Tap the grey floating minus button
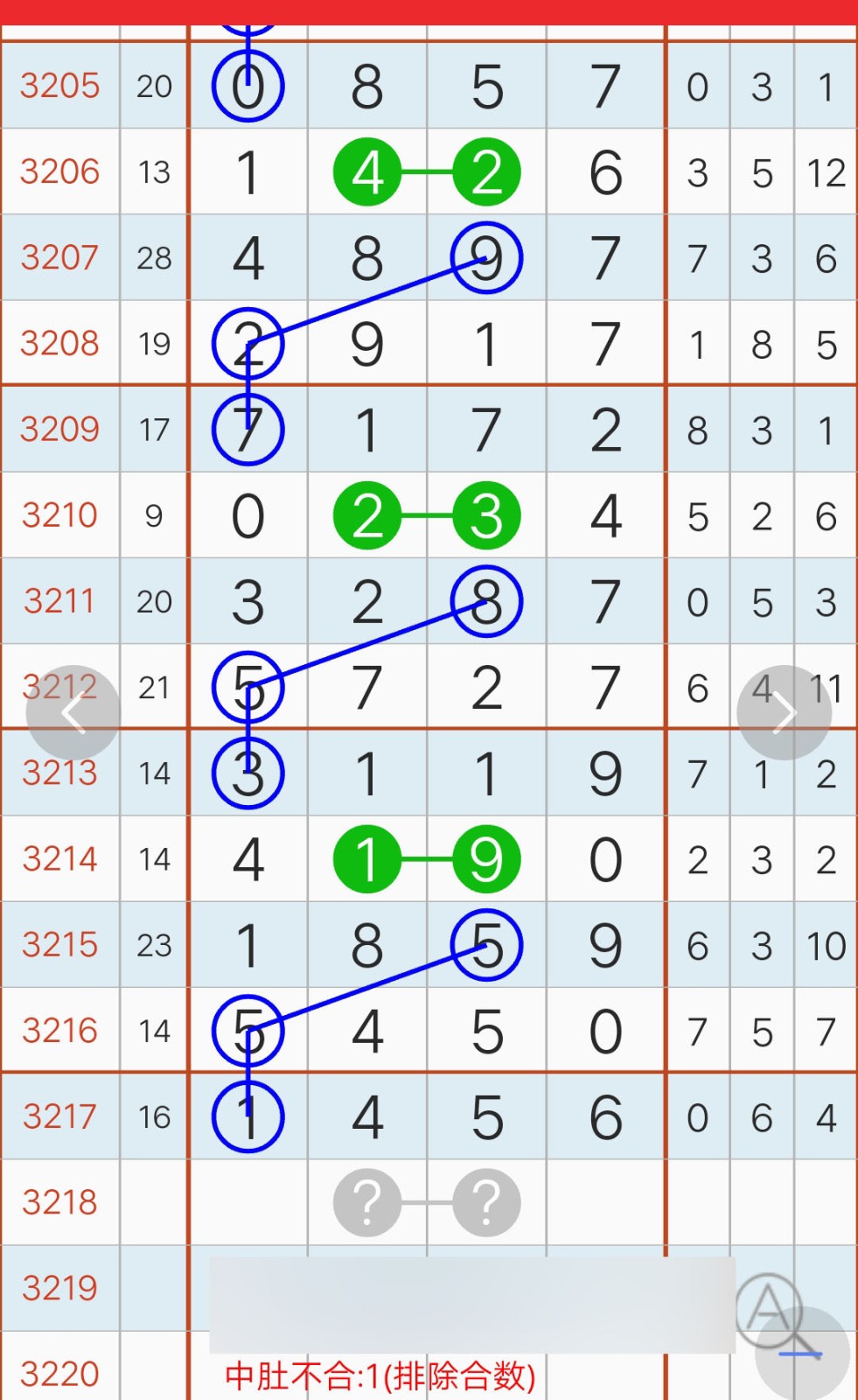Screen dimensions: 858x1400 click(x=802, y=1354)
